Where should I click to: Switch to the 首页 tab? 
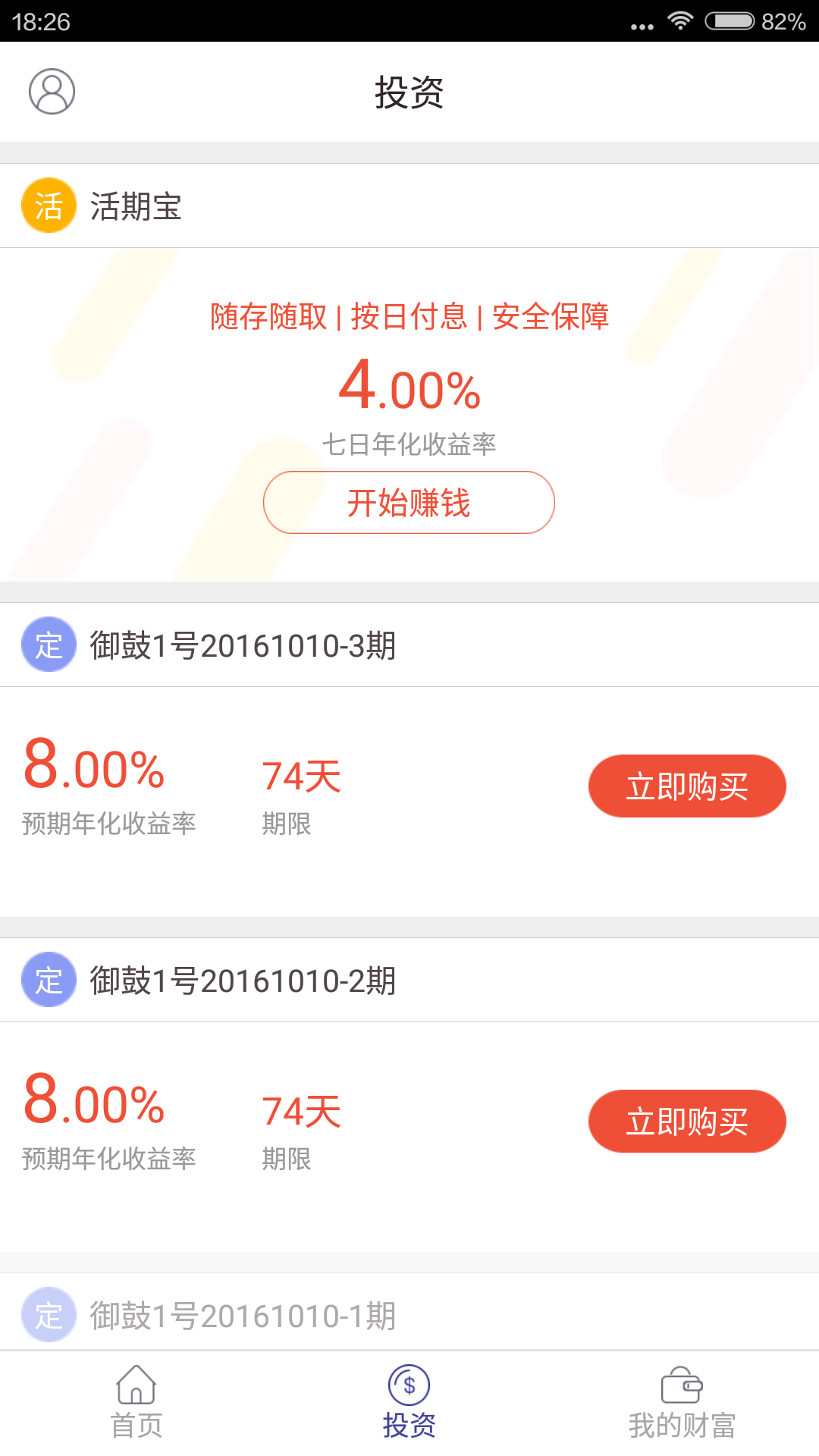pyautogui.click(x=136, y=1403)
